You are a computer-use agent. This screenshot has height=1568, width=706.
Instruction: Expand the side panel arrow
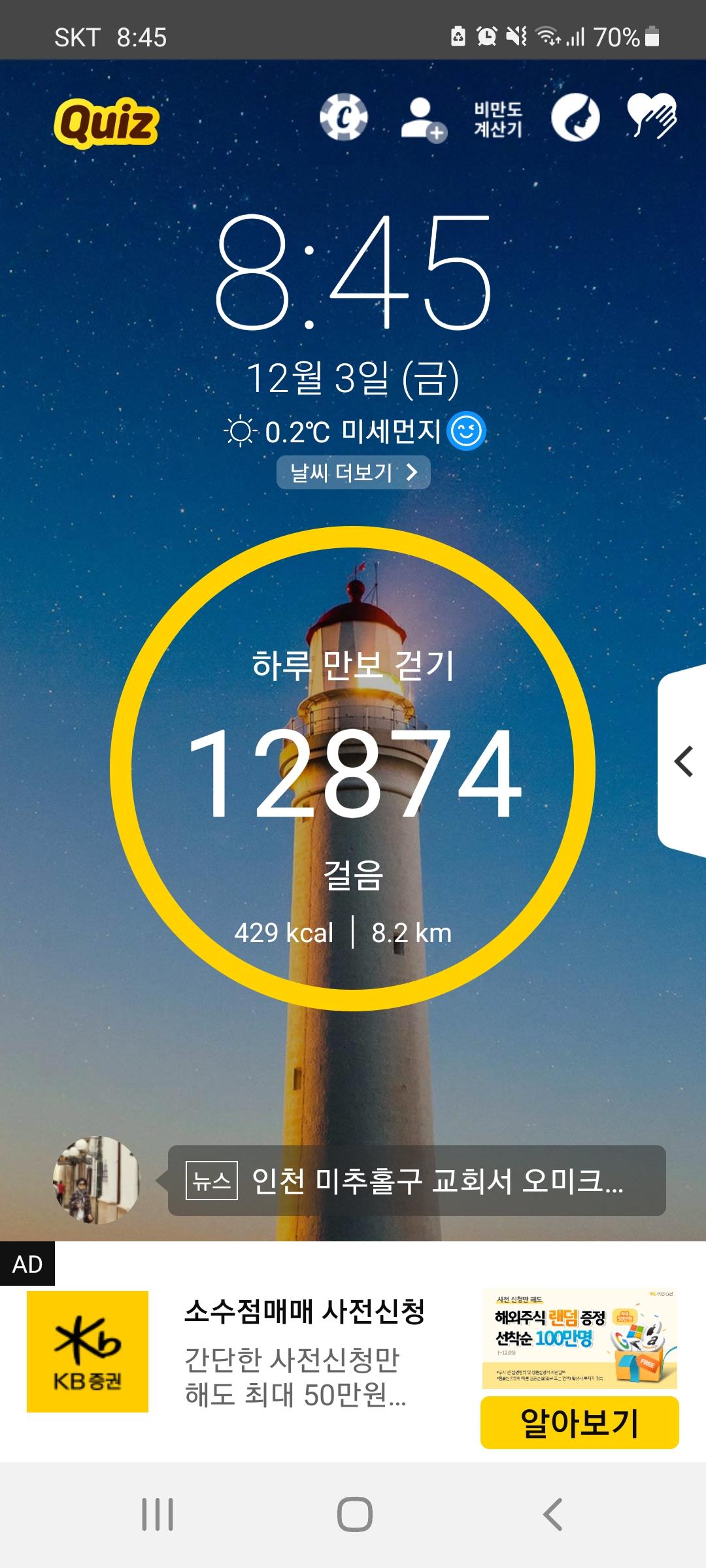click(x=683, y=761)
